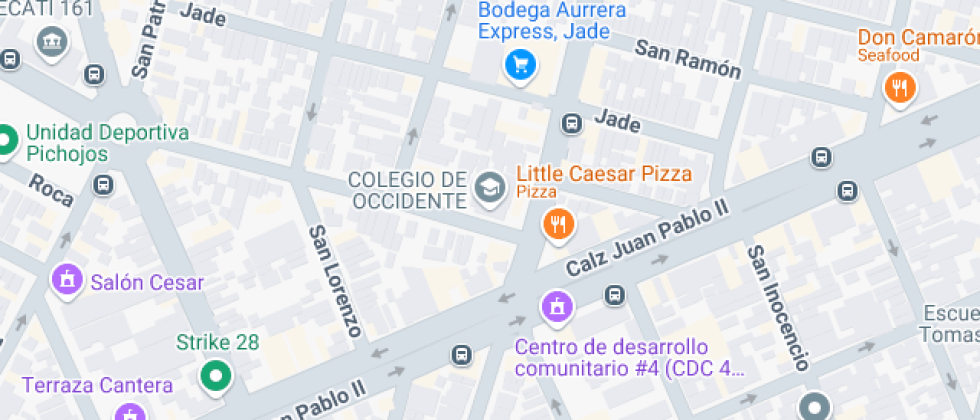
Task: Select the Little Caesar Pizza restaurant pin
Action: [x=559, y=225]
